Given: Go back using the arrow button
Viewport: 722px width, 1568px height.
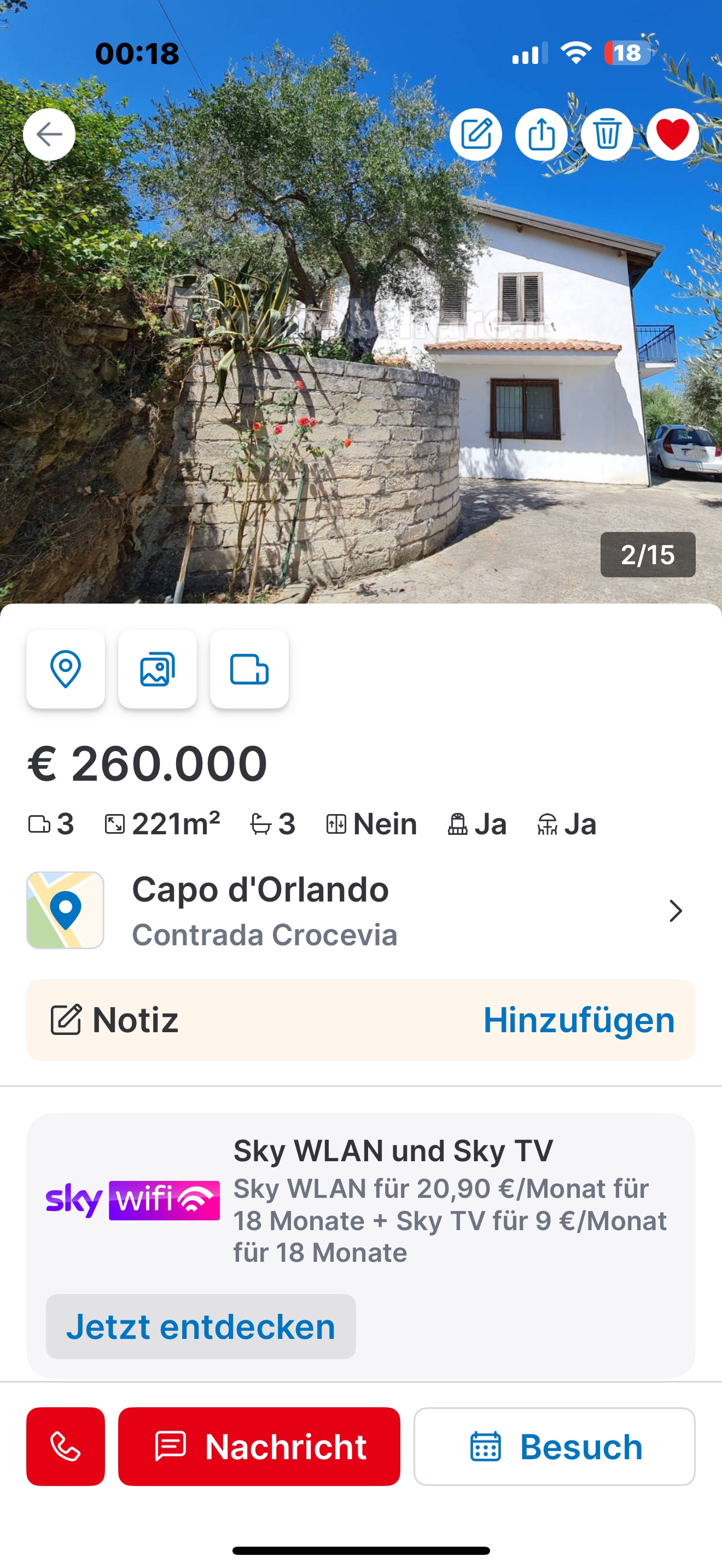Looking at the screenshot, I should [x=49, y=134].
